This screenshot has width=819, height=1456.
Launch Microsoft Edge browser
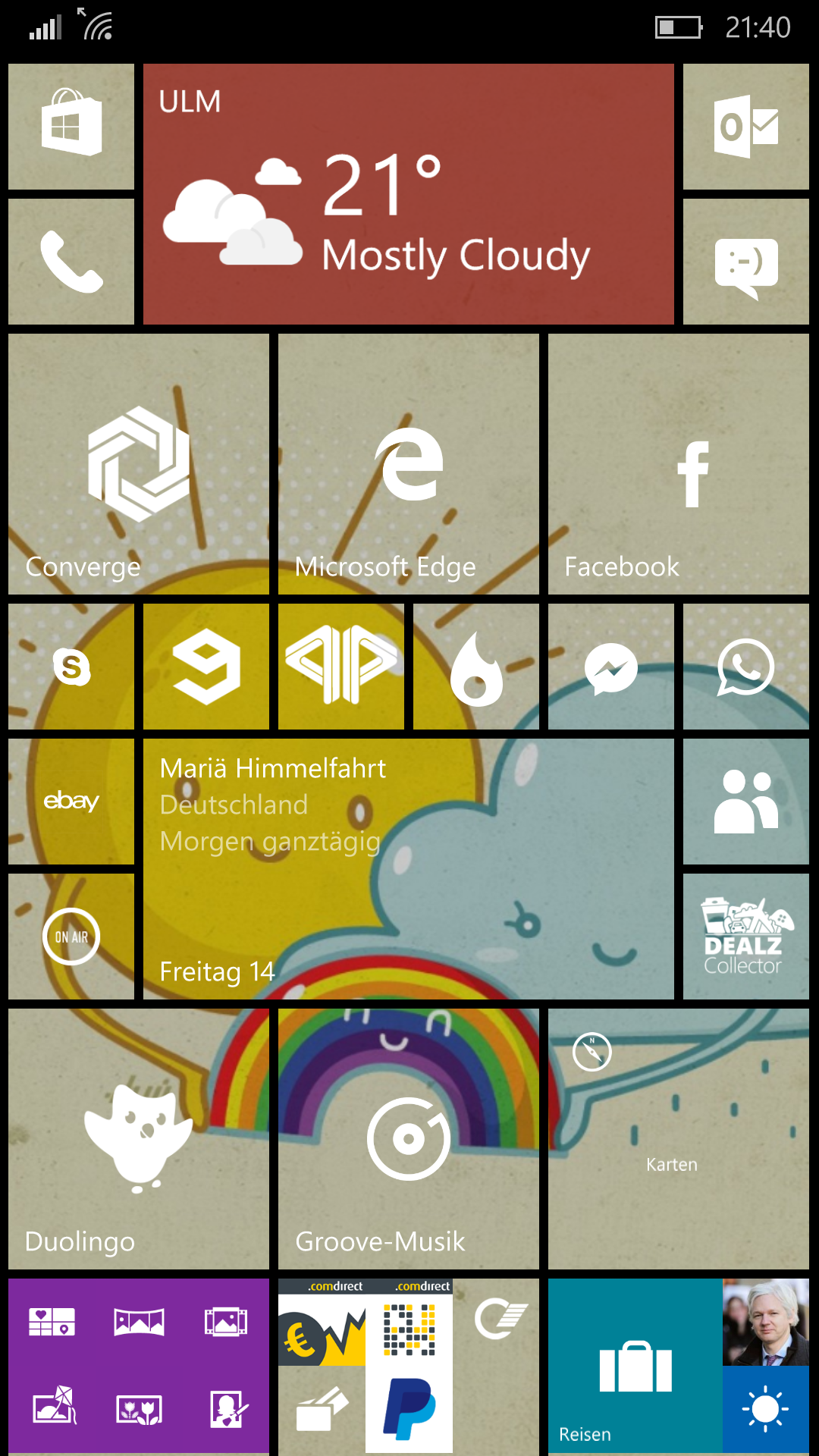click(x=409, y=464)
